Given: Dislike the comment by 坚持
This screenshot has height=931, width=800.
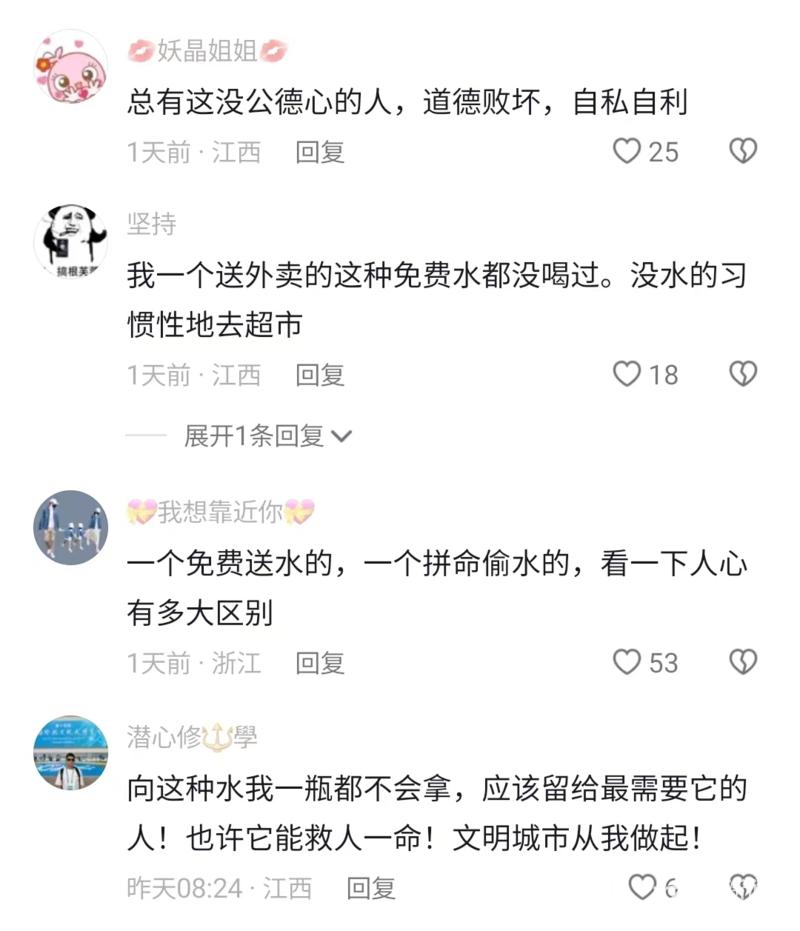Looking at the screenshot, I should coord(742,374).
